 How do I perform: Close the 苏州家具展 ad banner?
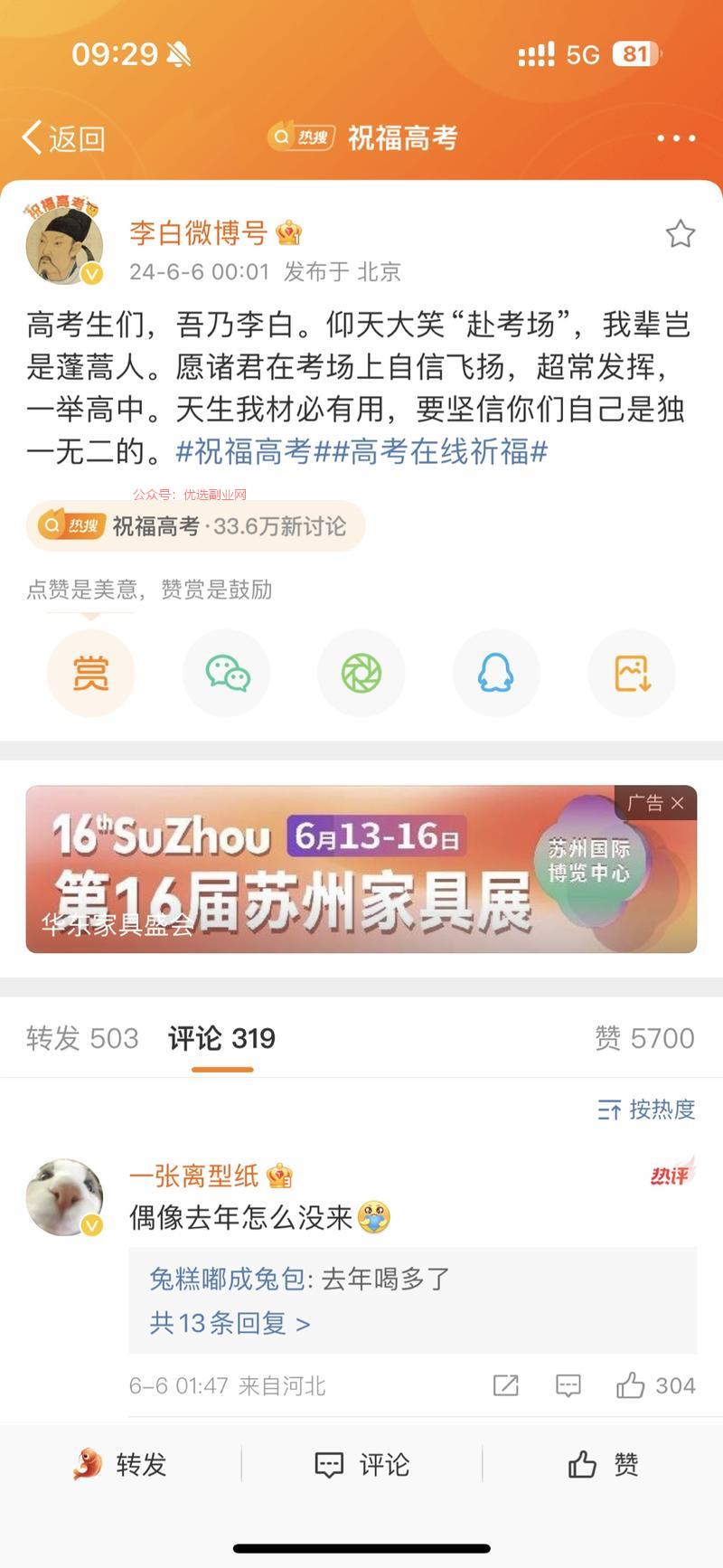click(678, 803)
